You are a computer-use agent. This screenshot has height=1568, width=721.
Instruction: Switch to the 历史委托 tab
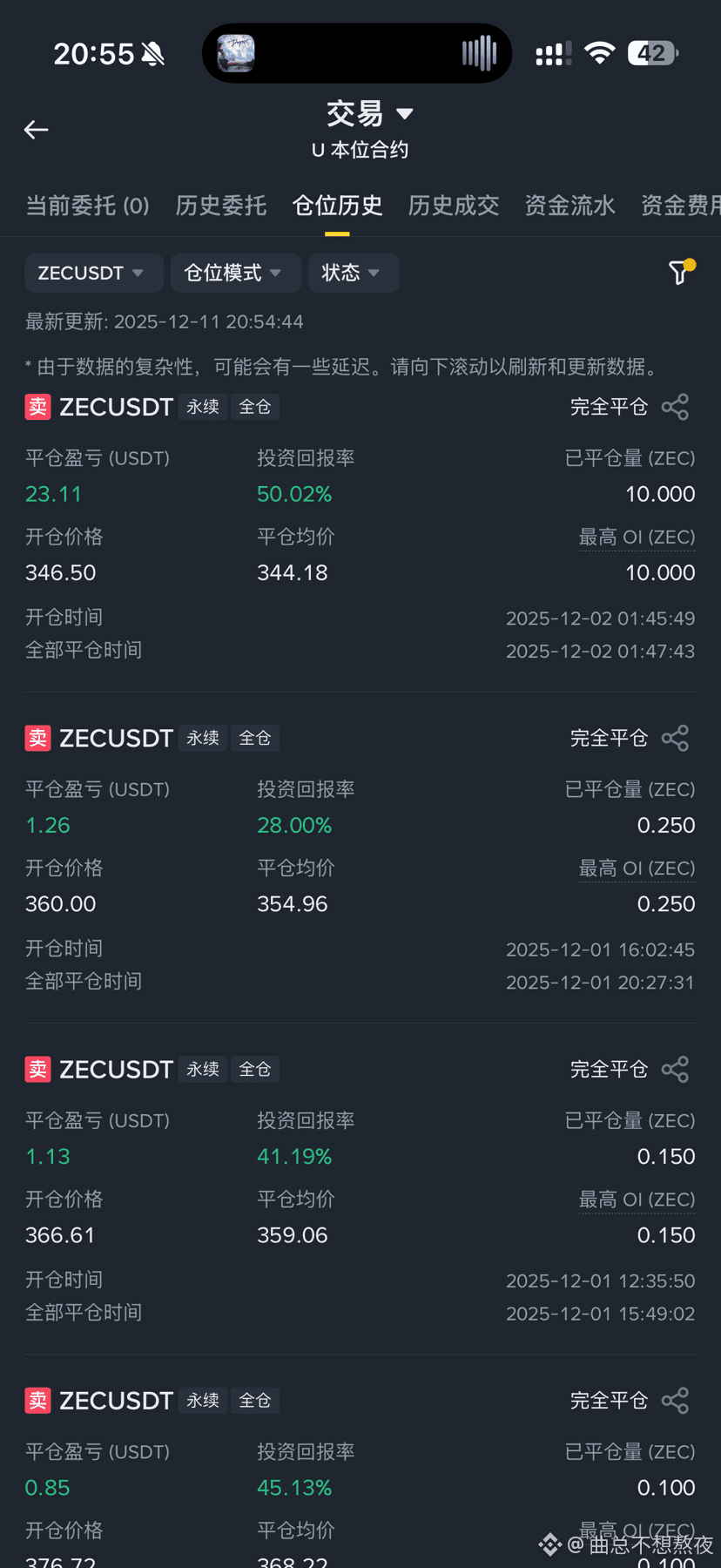[x=221, y=206]
